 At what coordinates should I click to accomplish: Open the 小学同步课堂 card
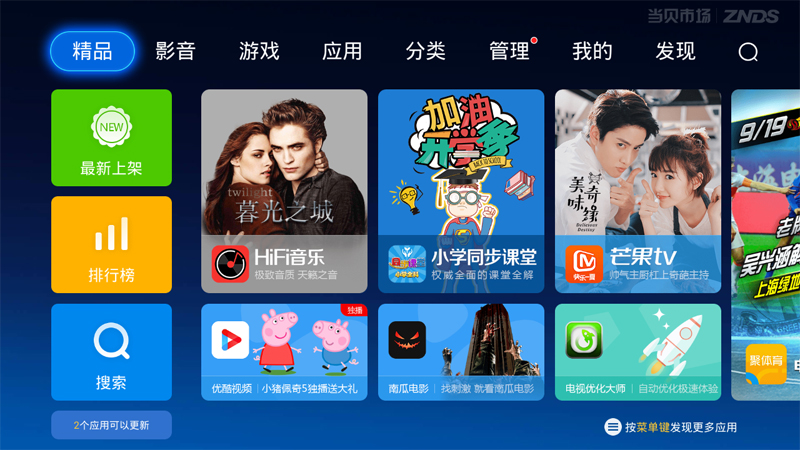coord(461,190)
